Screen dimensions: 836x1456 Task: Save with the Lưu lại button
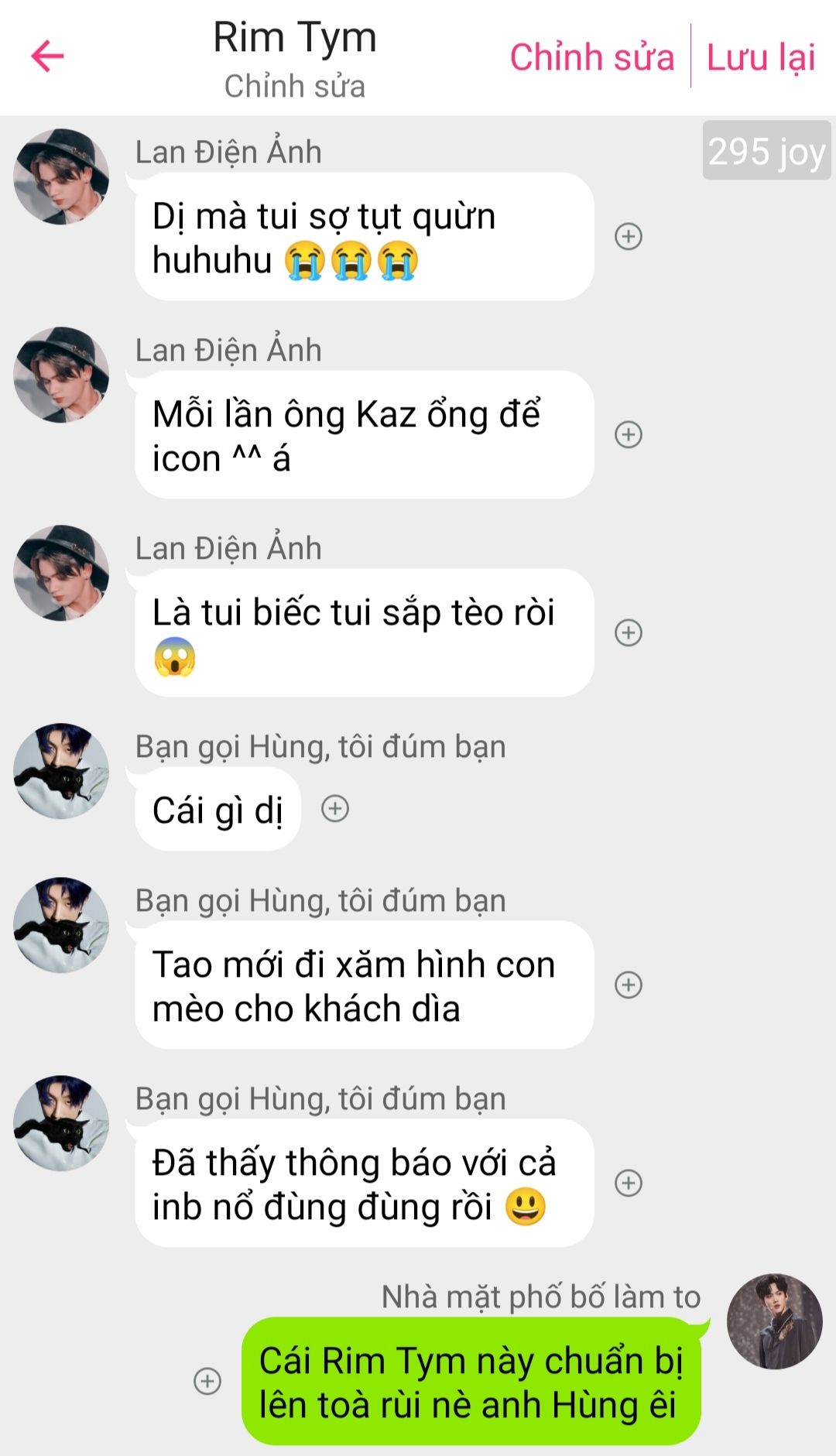click(x=761, y=57)
